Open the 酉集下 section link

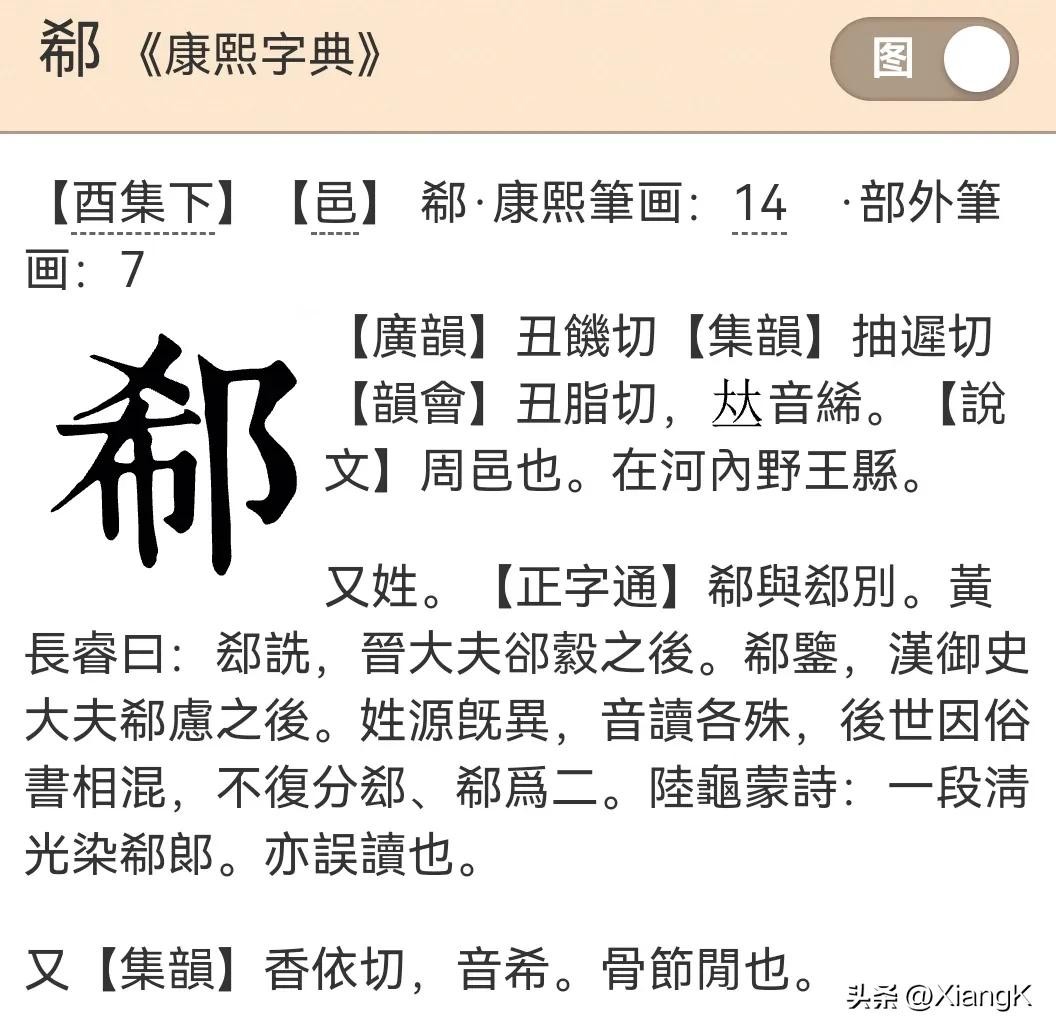142,205
